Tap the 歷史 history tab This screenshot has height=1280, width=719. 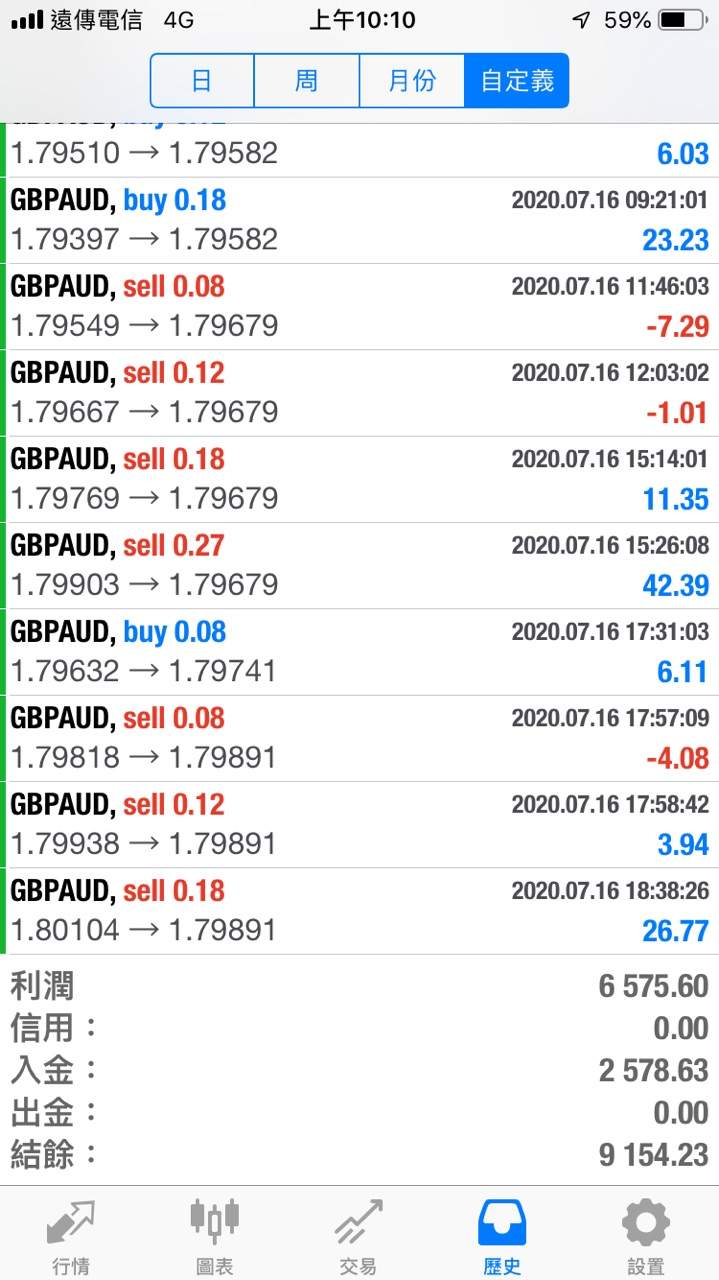click(502, 1236)
